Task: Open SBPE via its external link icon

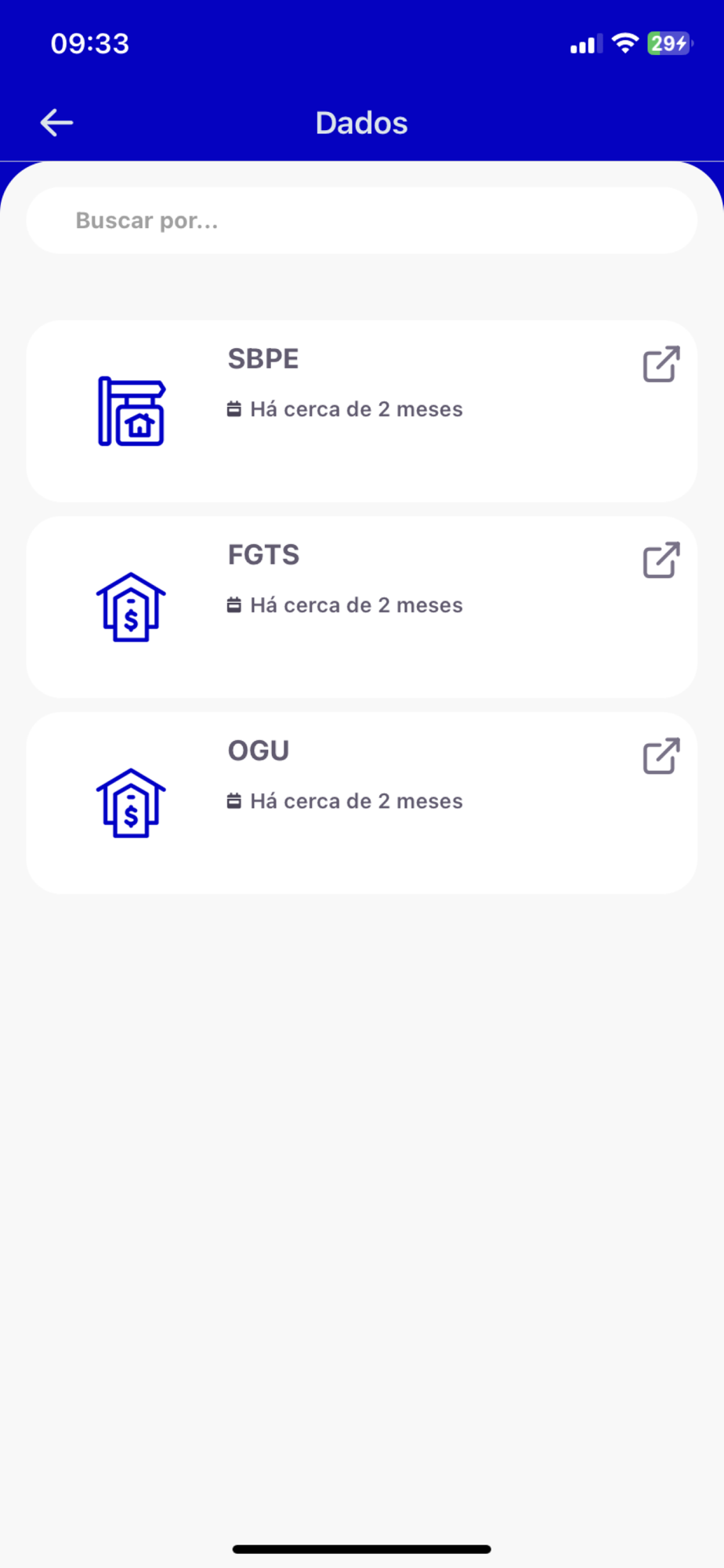Action: 661,365
